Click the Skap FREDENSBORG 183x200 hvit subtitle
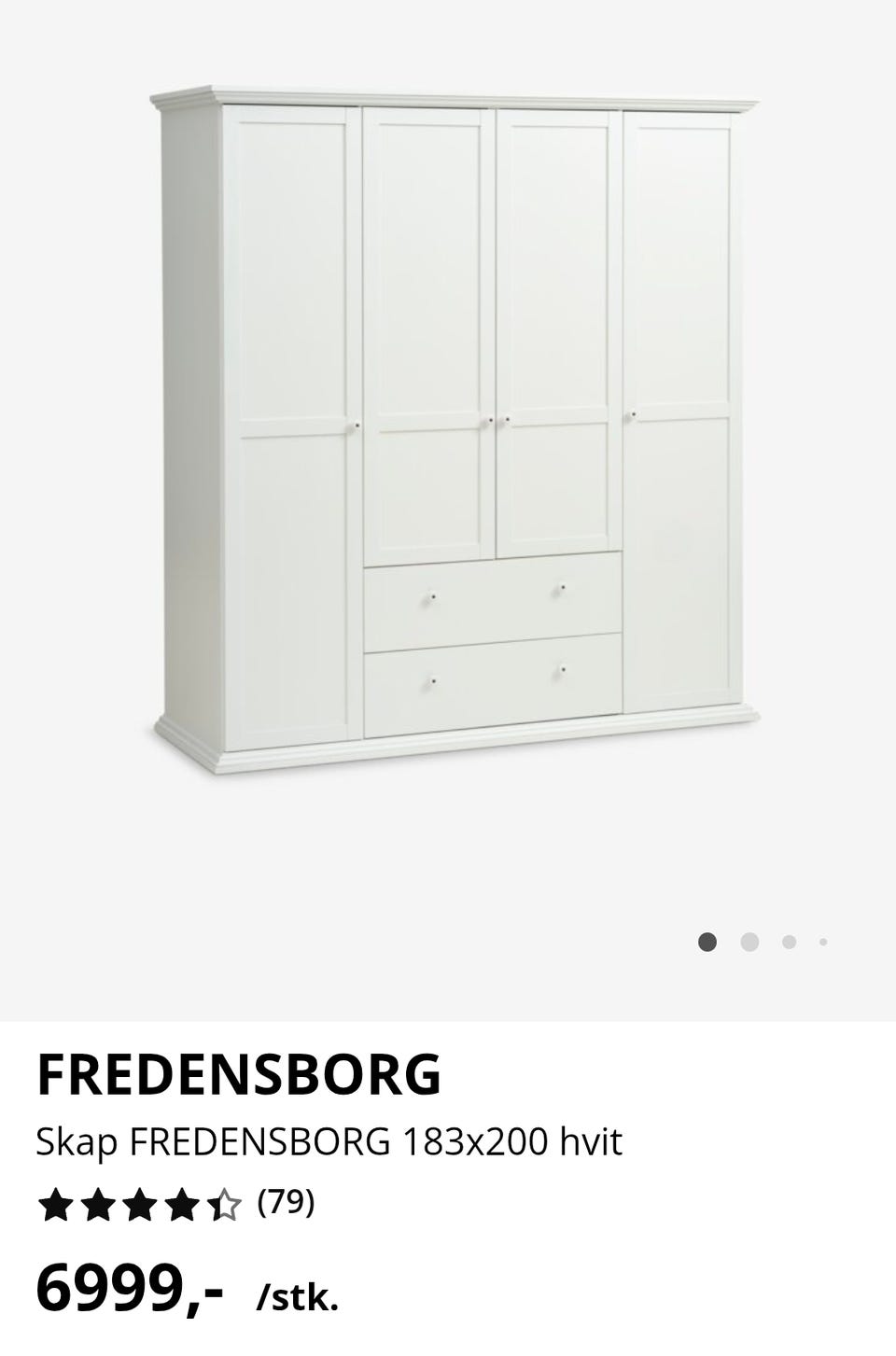Screen dimensions: 896x1356 [x=329, y=1139]
